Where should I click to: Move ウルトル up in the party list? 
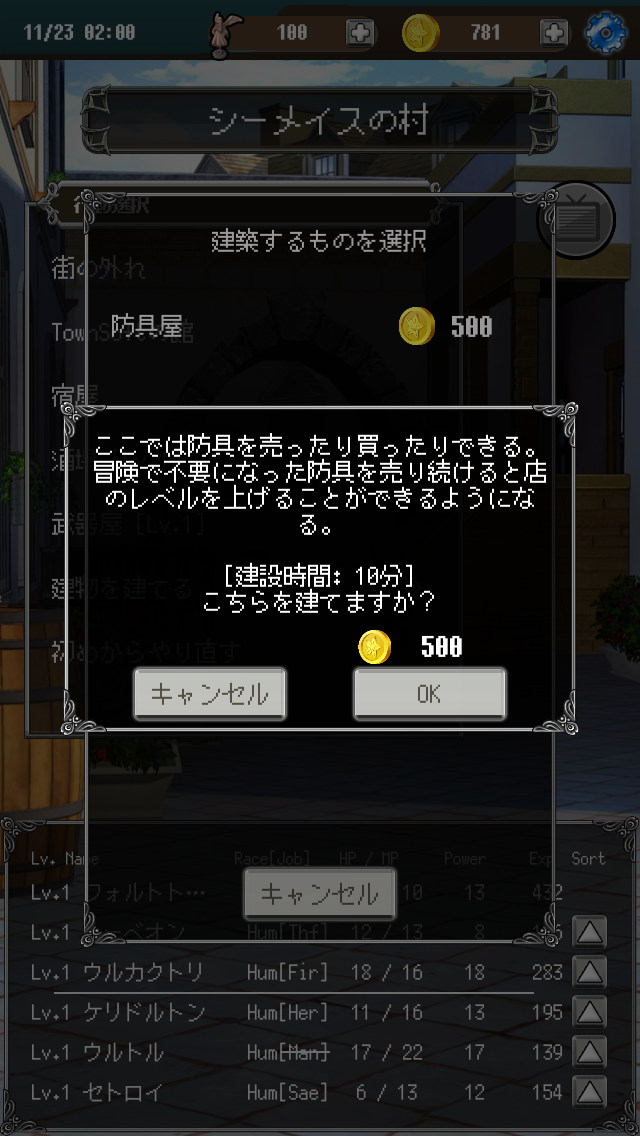(590, 1052)
